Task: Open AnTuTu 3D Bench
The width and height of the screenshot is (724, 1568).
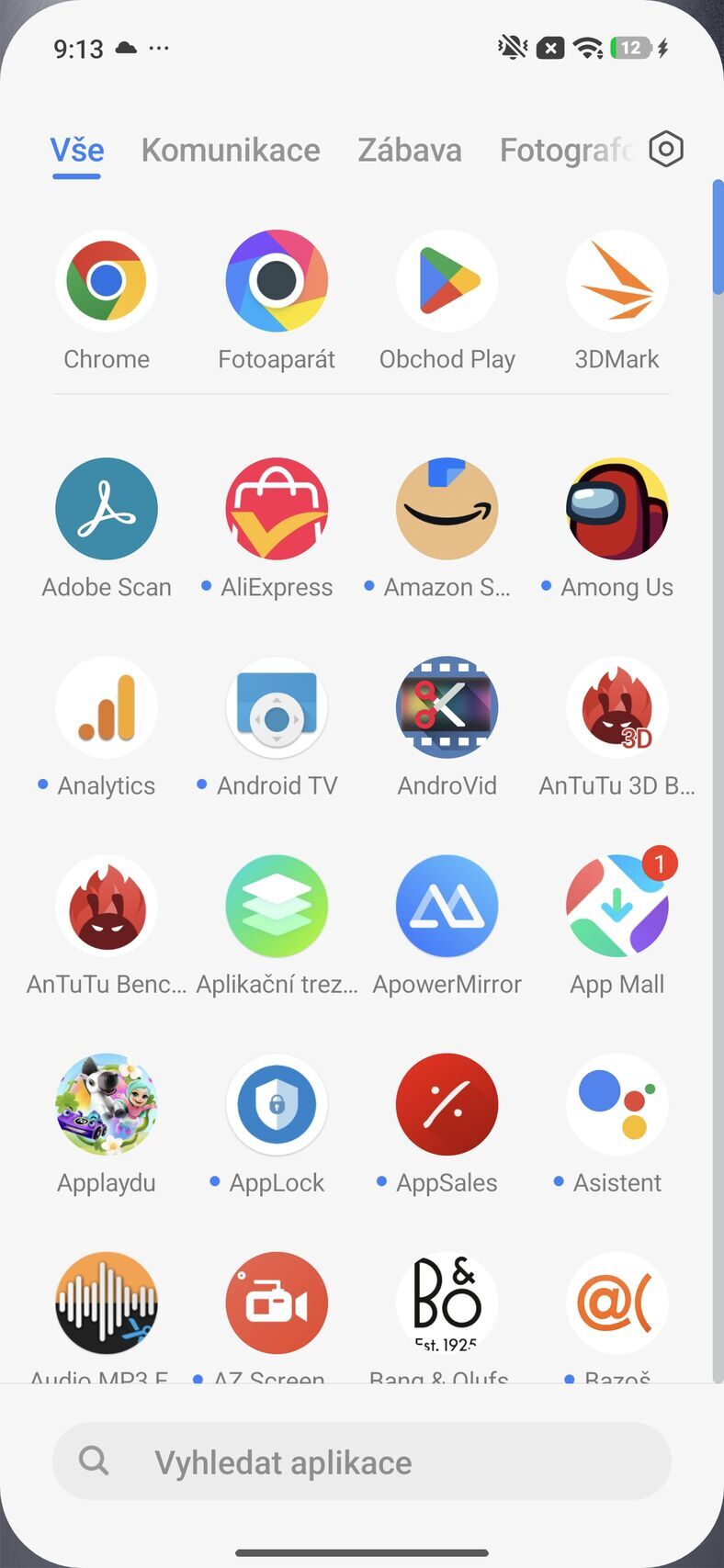Action: pyautogui.click(x=617, y=707)
